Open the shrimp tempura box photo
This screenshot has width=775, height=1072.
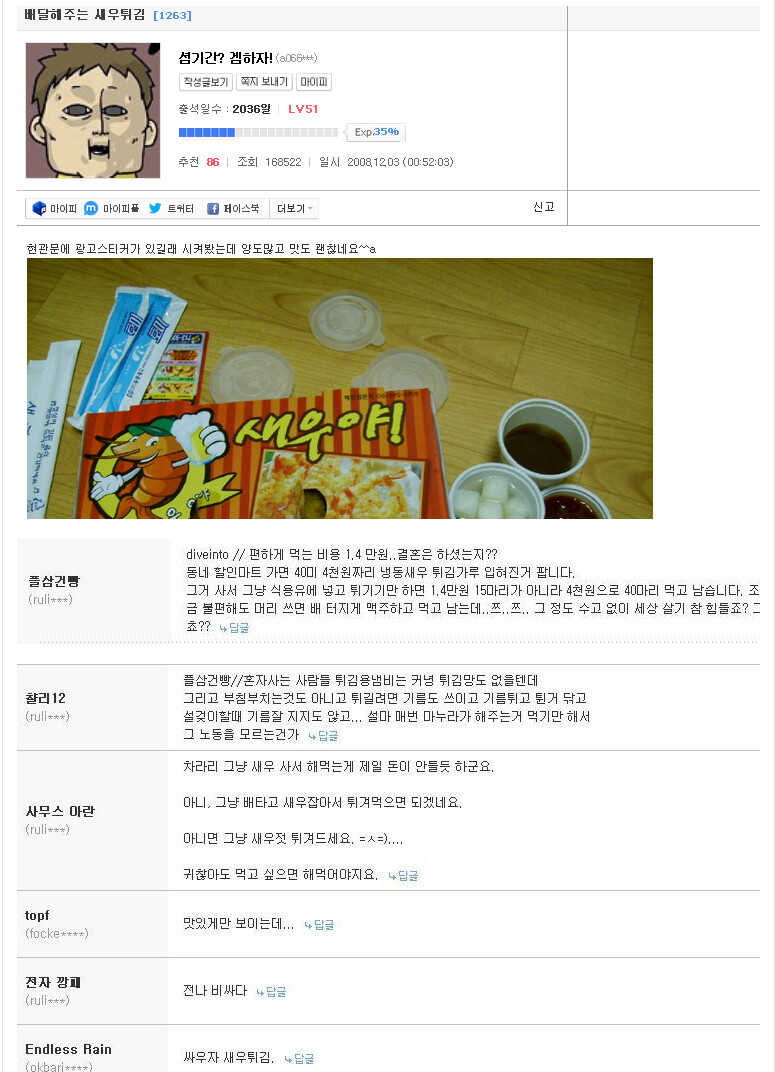[x=339, y=388]
